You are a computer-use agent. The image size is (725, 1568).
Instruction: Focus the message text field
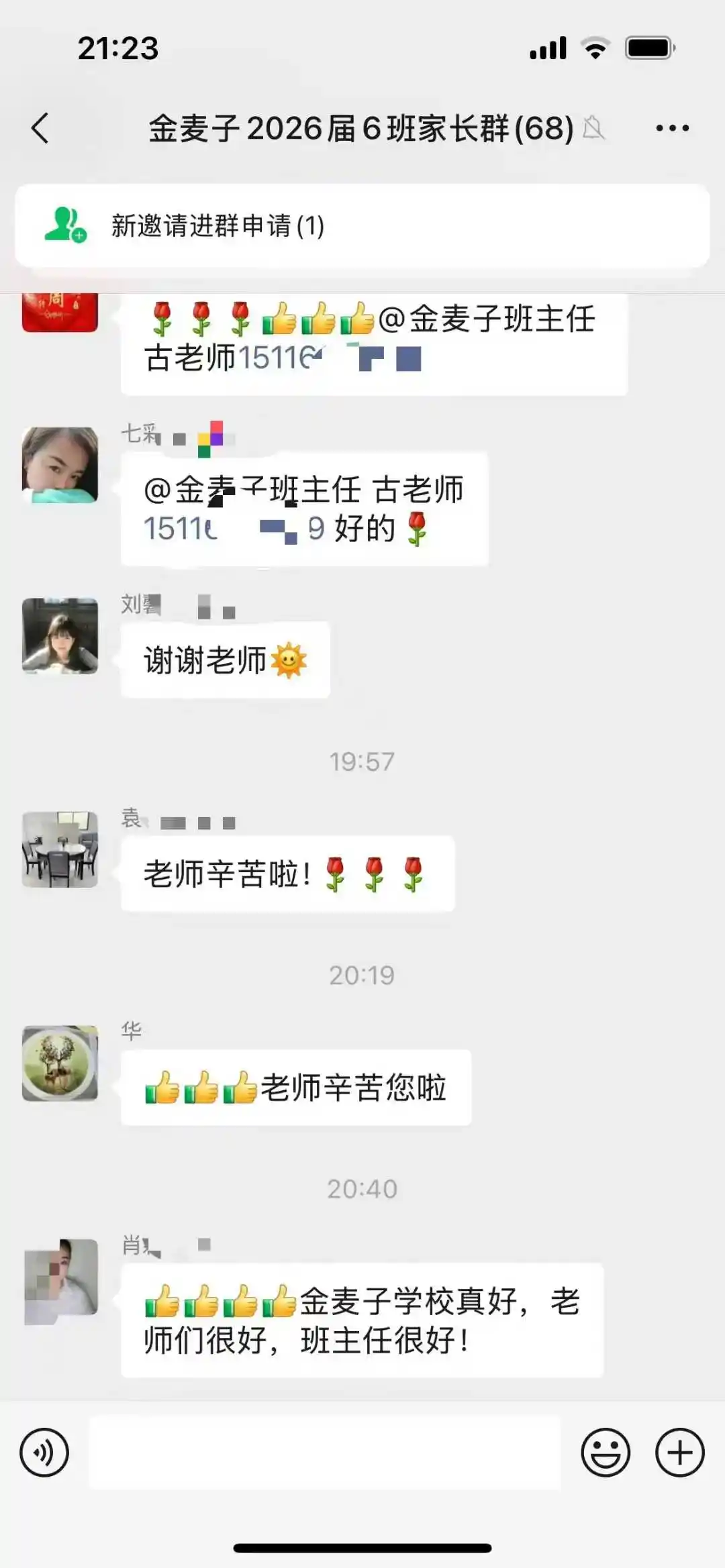coord(325,1453)
